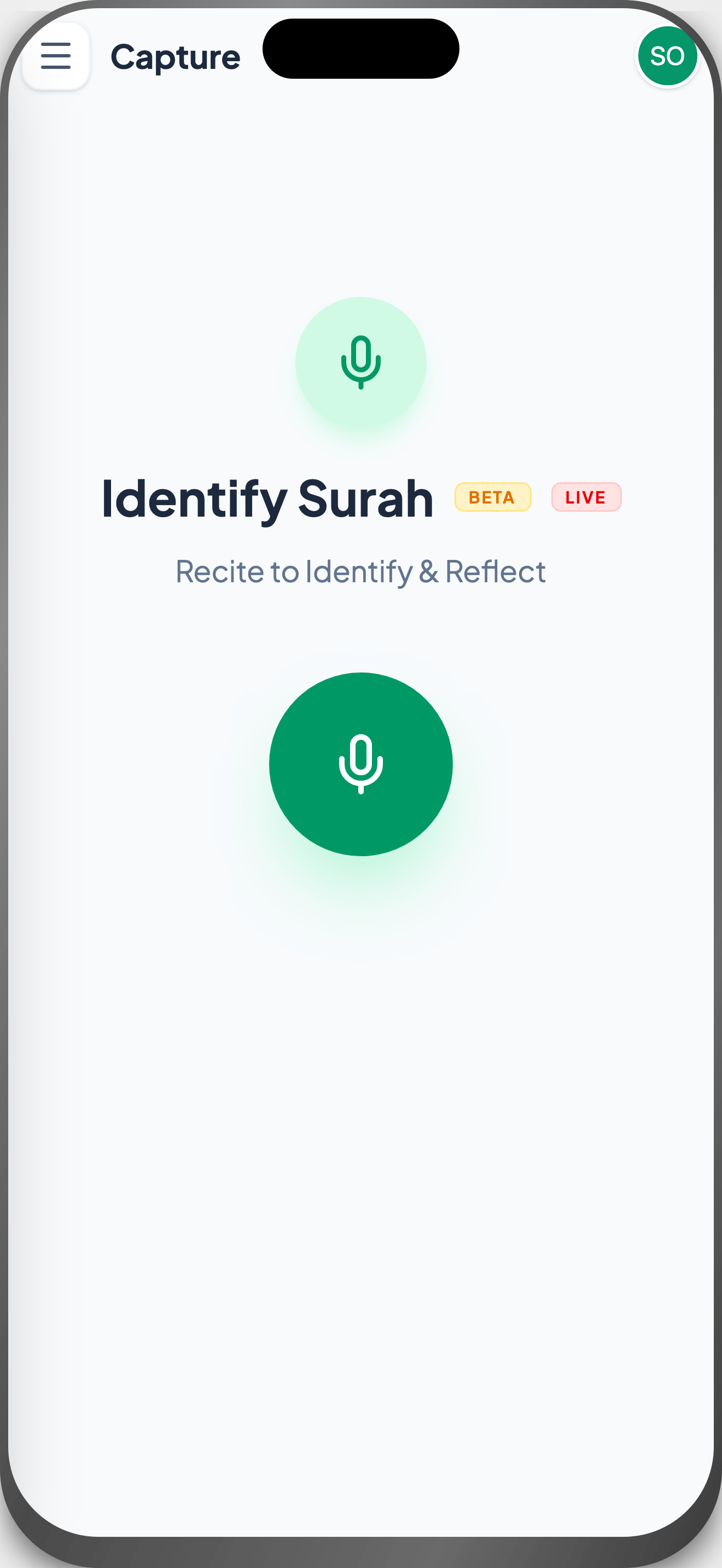Screen dimensions: 722x1568
Task: Tap the small microphone icon above Identify Surah
Action: (361, 363)
